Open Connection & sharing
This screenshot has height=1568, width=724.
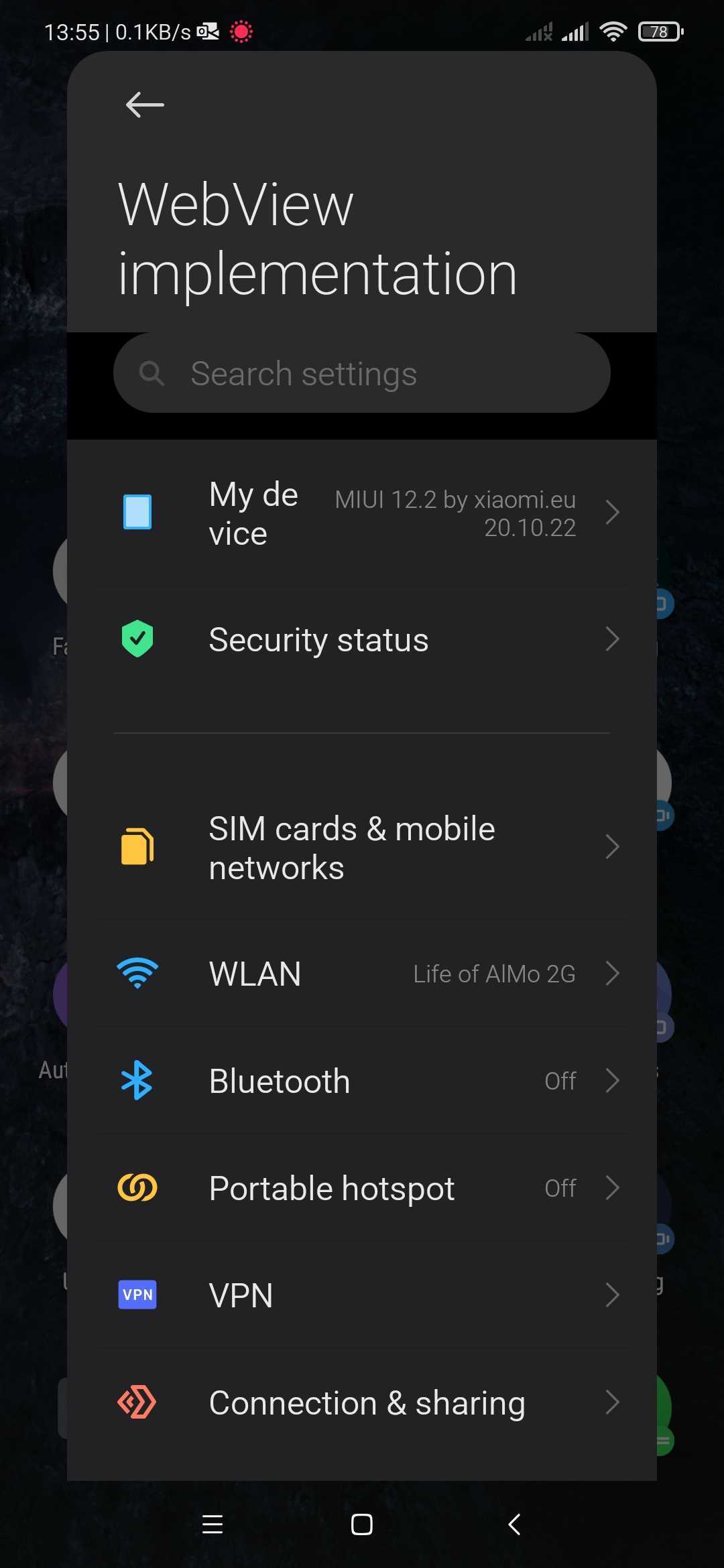362,1402
